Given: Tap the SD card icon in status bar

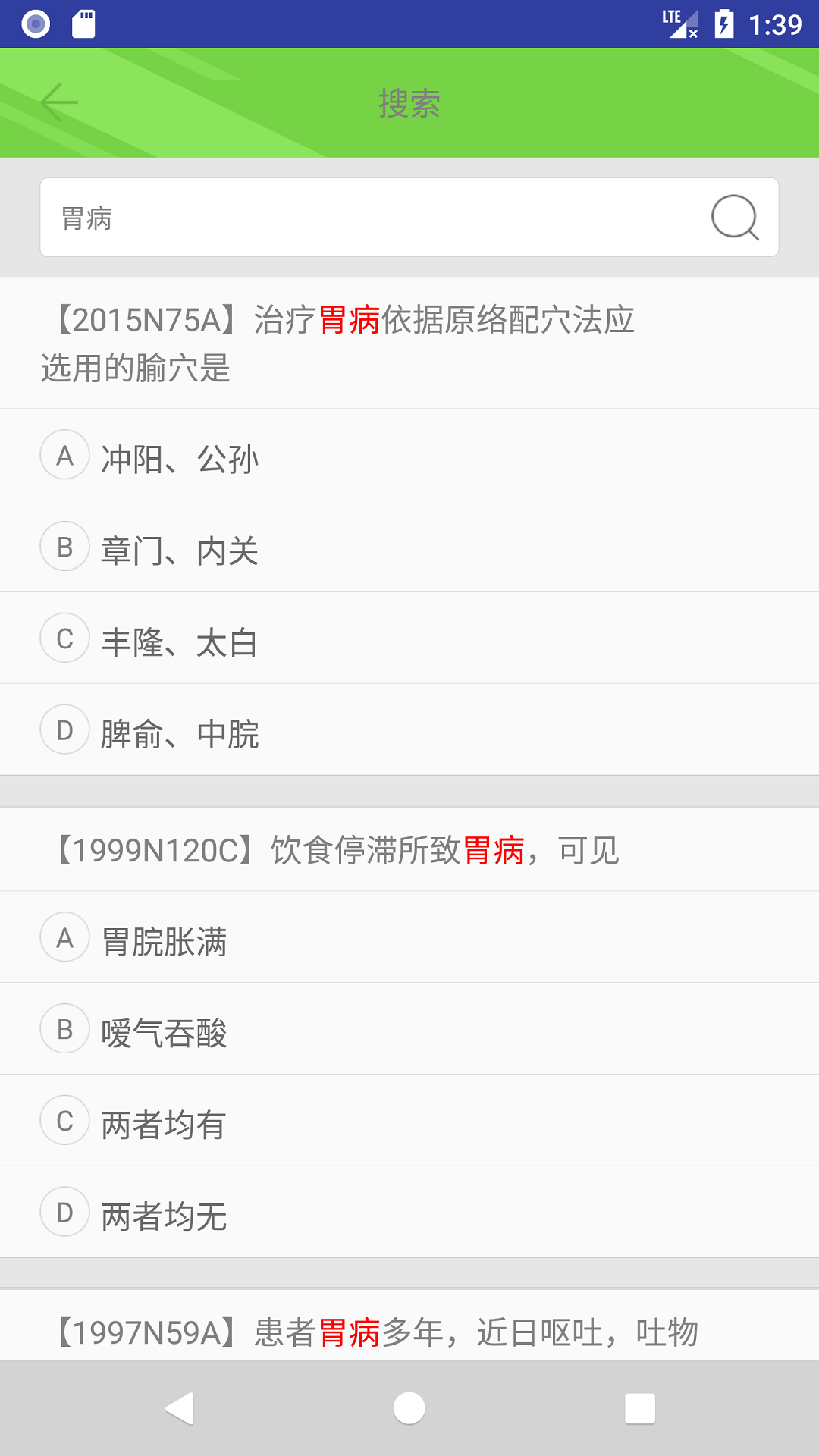Looking at the screenshot, I should point(83,24).
